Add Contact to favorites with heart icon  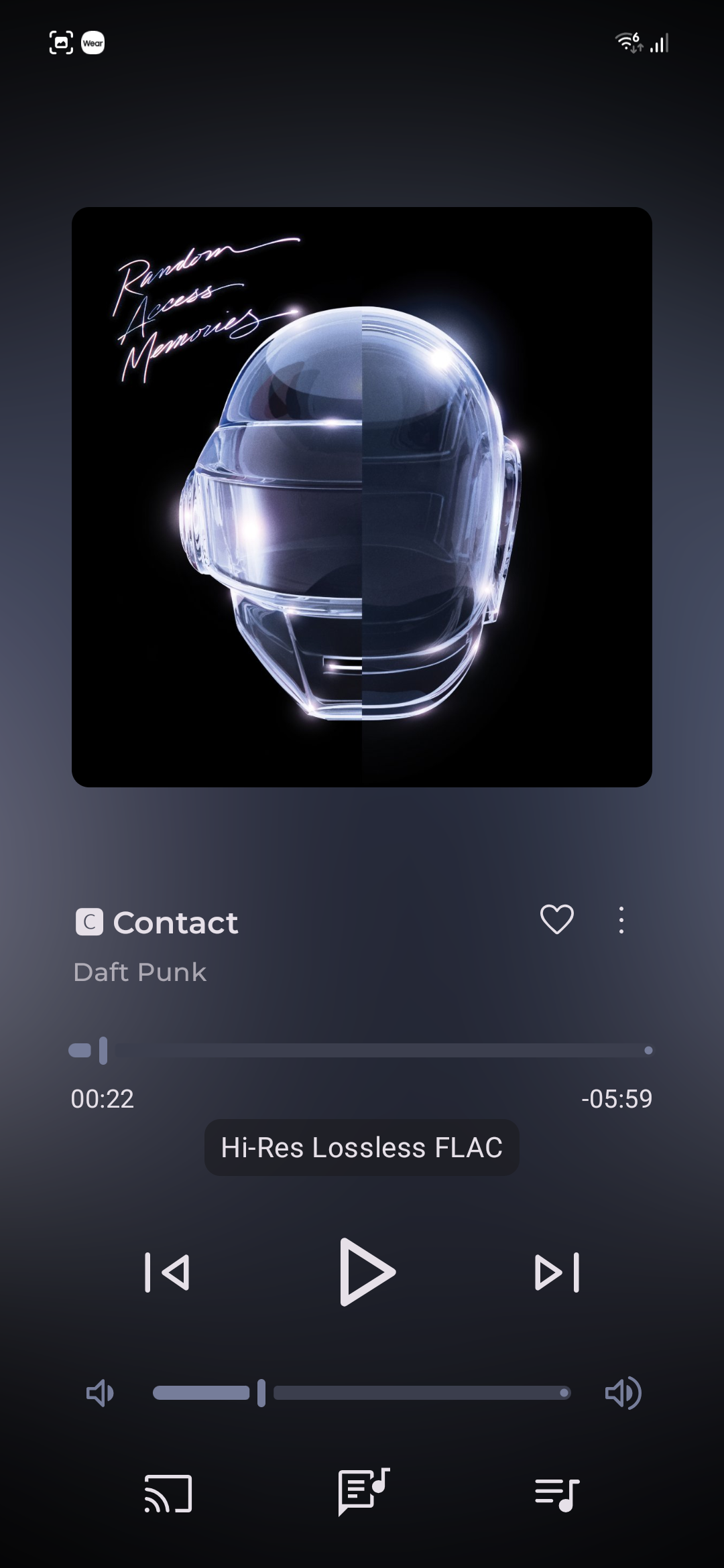[x=556, y=919]
